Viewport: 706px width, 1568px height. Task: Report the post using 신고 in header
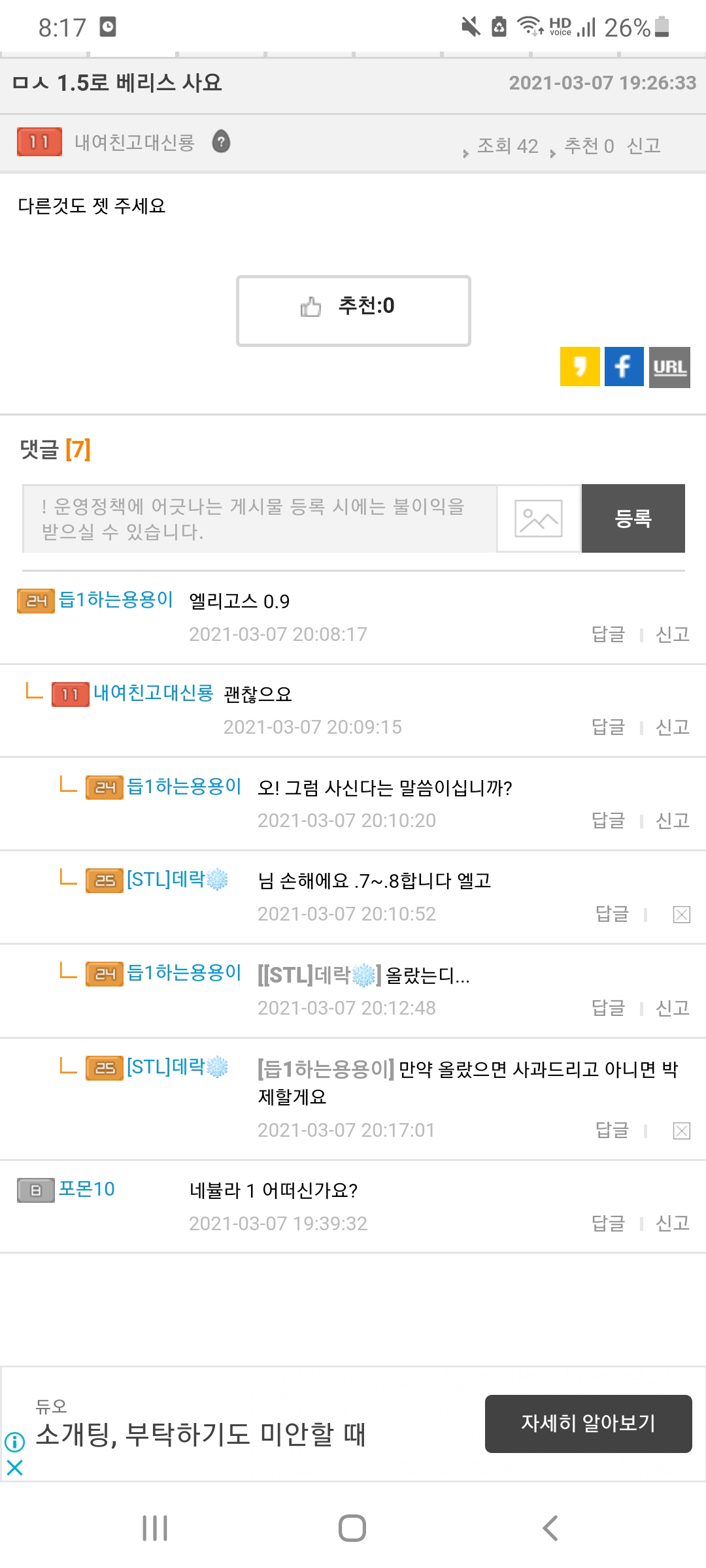[x=643, y=146]
